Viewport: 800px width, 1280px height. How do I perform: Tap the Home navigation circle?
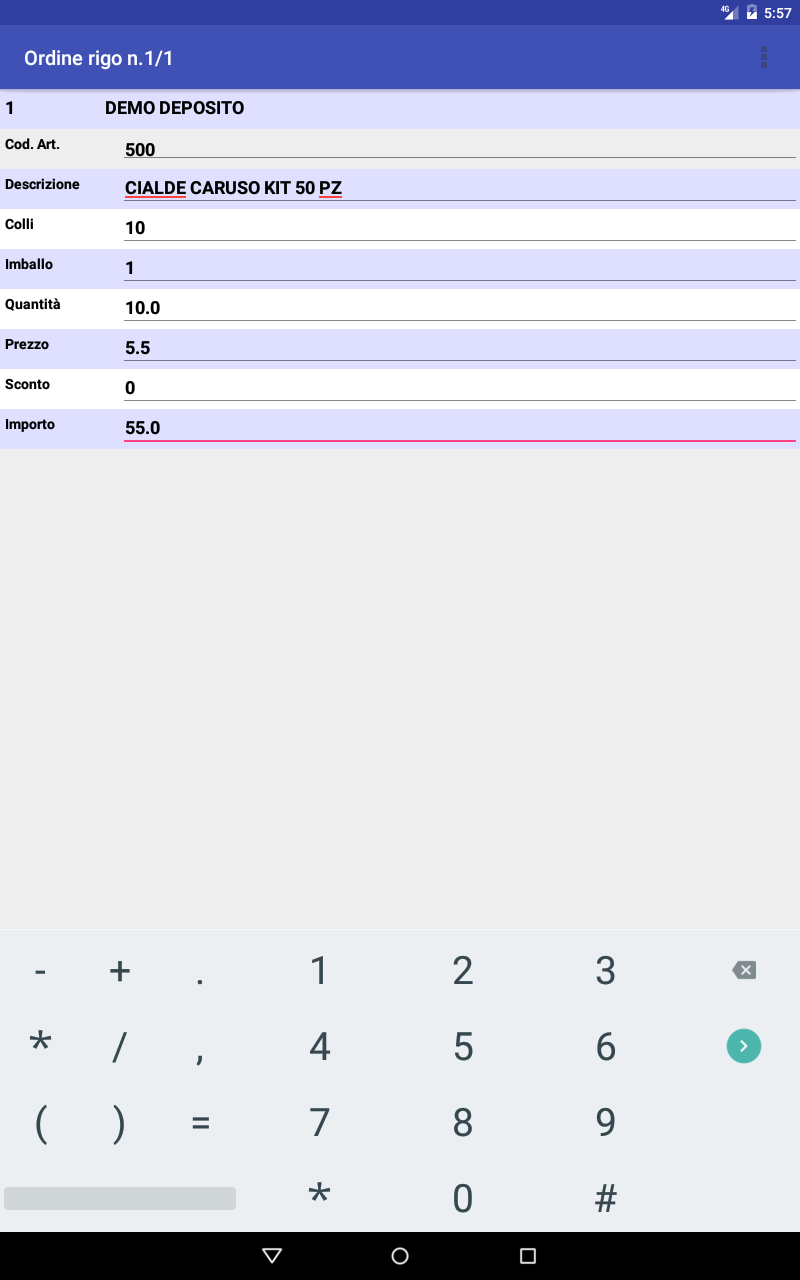click(399, 1256)
